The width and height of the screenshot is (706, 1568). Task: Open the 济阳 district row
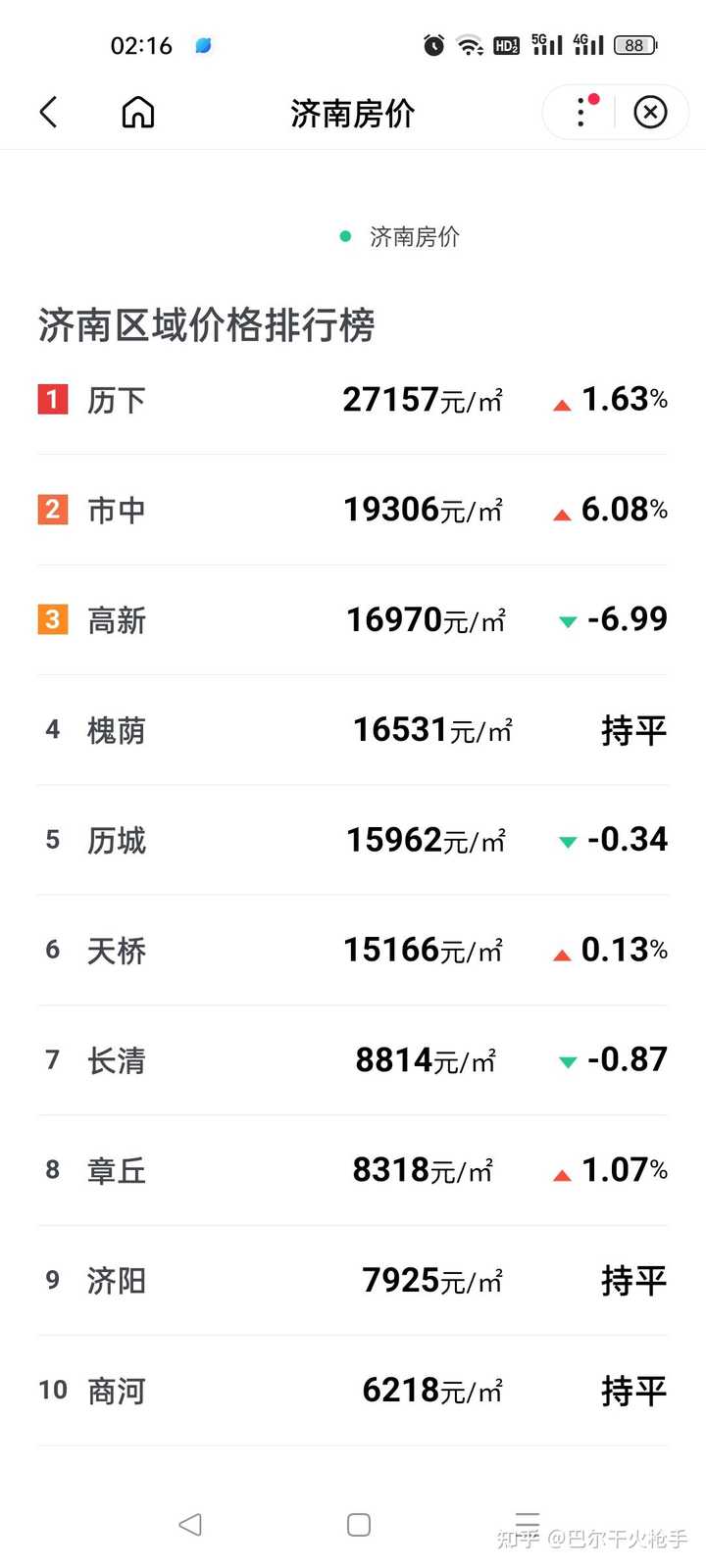click(x=353, y=1280)
